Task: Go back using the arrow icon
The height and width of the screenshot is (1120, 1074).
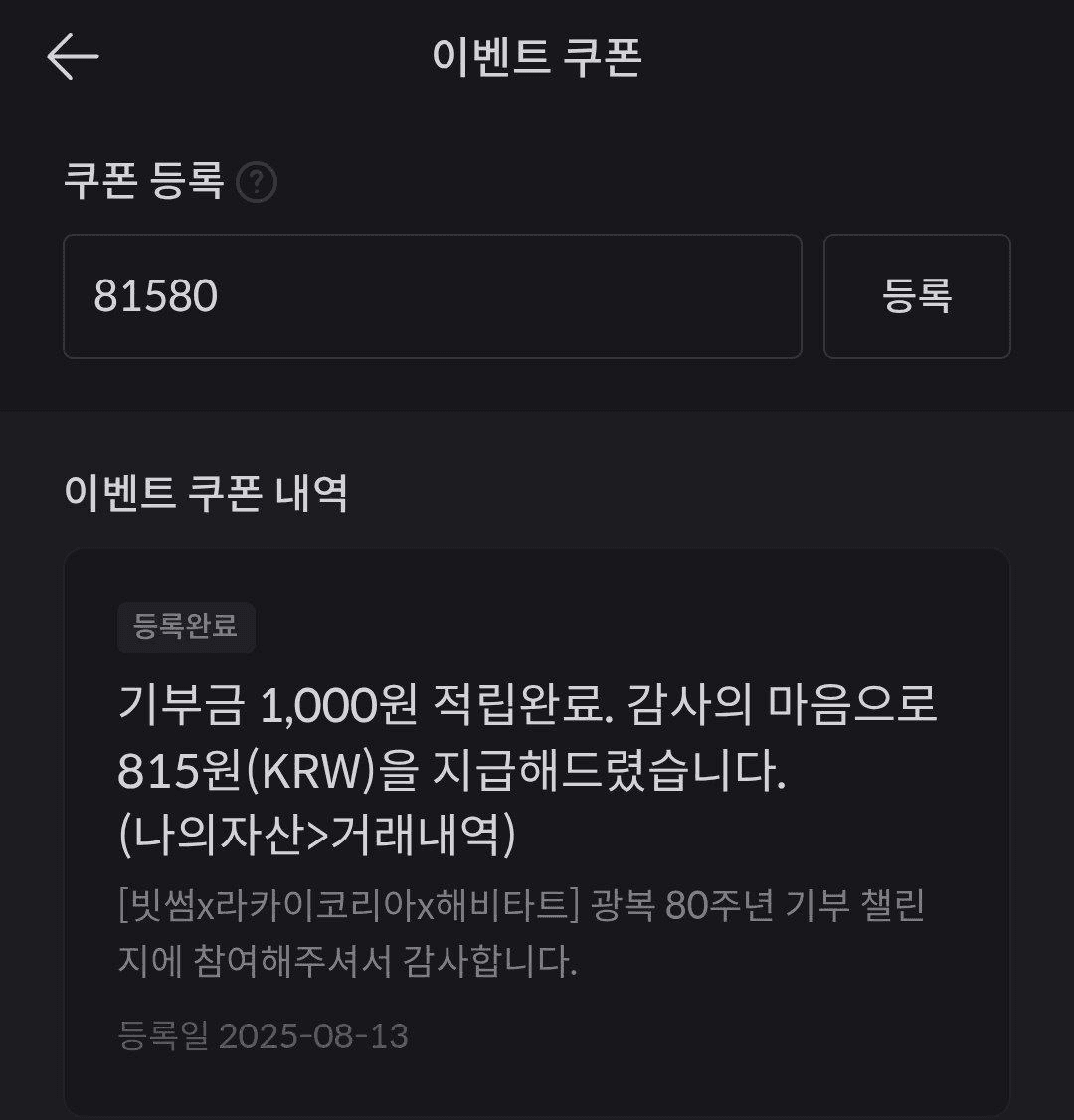Action: 73,56
